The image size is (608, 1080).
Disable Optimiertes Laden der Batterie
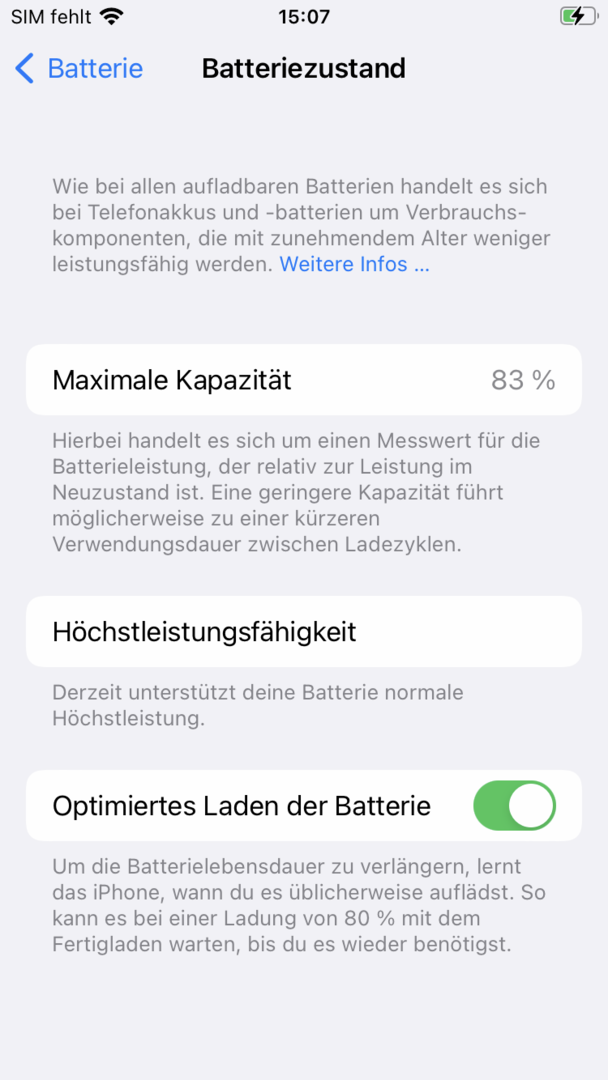tap(514, 806)
